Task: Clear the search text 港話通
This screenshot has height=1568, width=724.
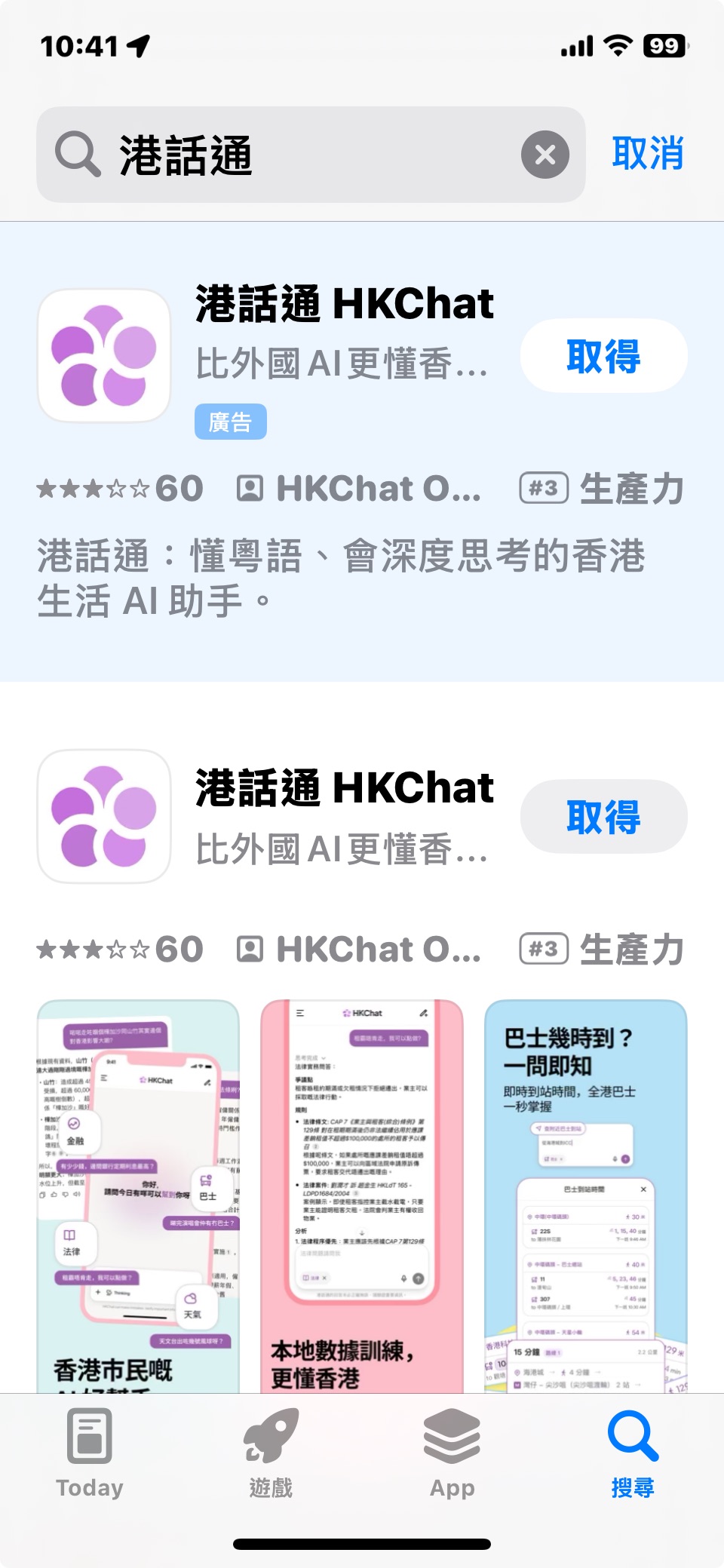Action: click(545, 155)
